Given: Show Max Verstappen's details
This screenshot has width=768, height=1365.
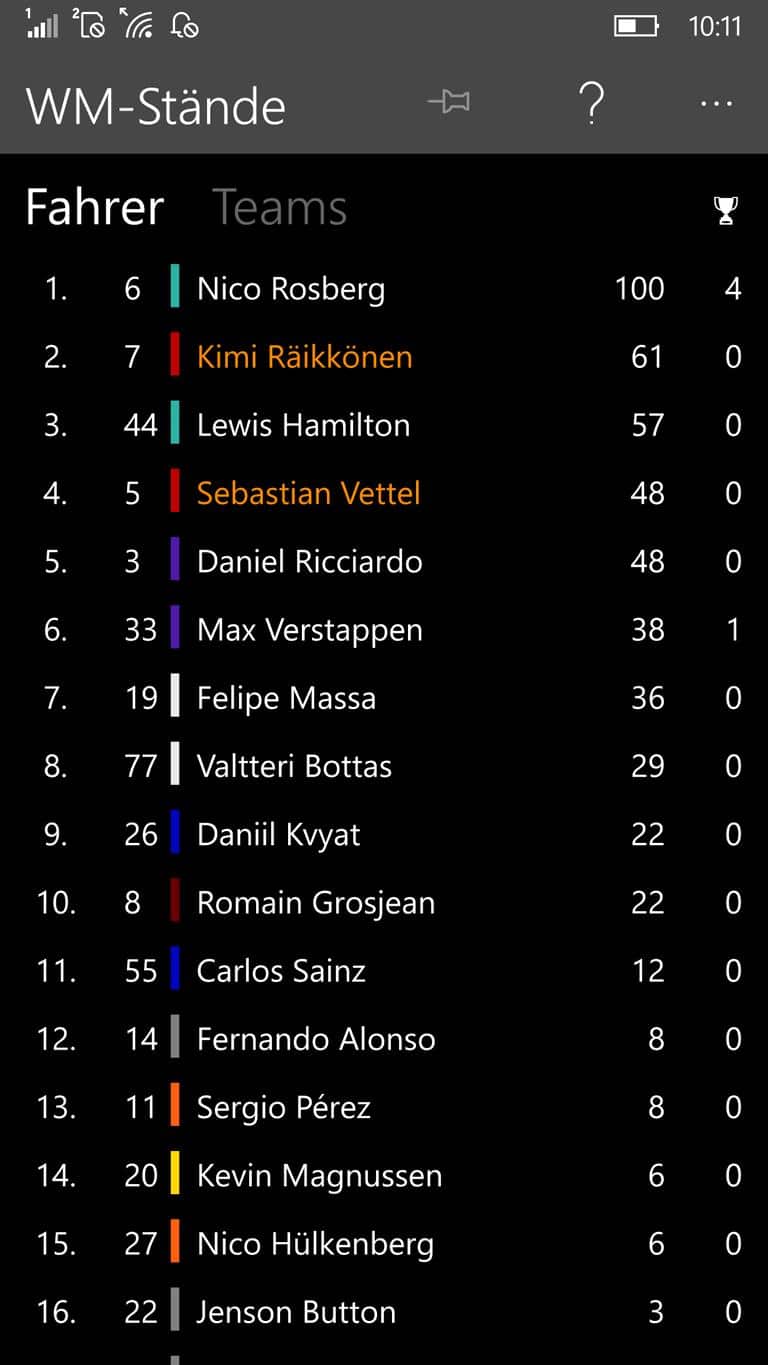Looking at the screenshot, I should (x=384, y=630).
